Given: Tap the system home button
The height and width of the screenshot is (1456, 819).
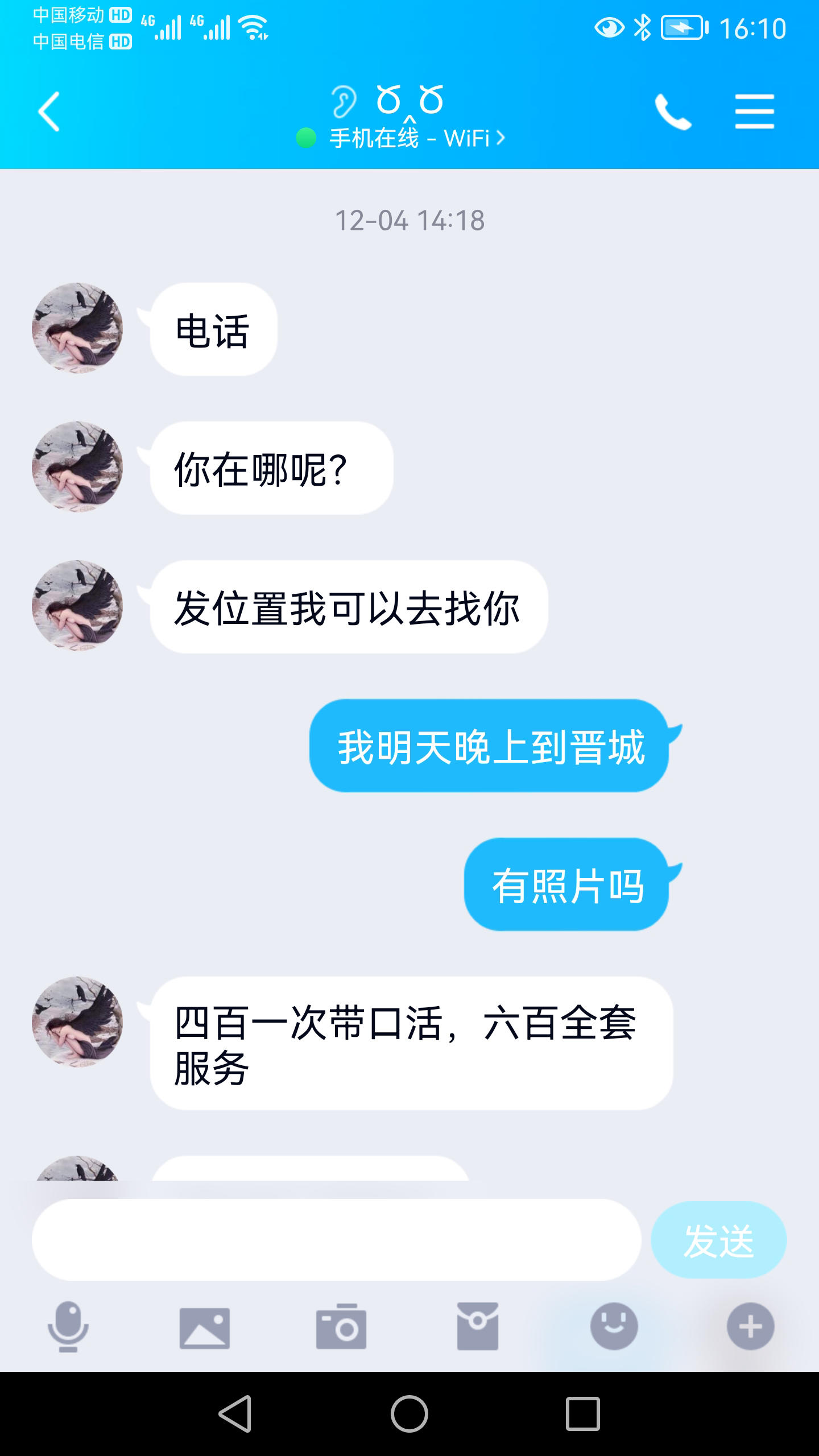Looking at the screenshot, I should 409,1413.
